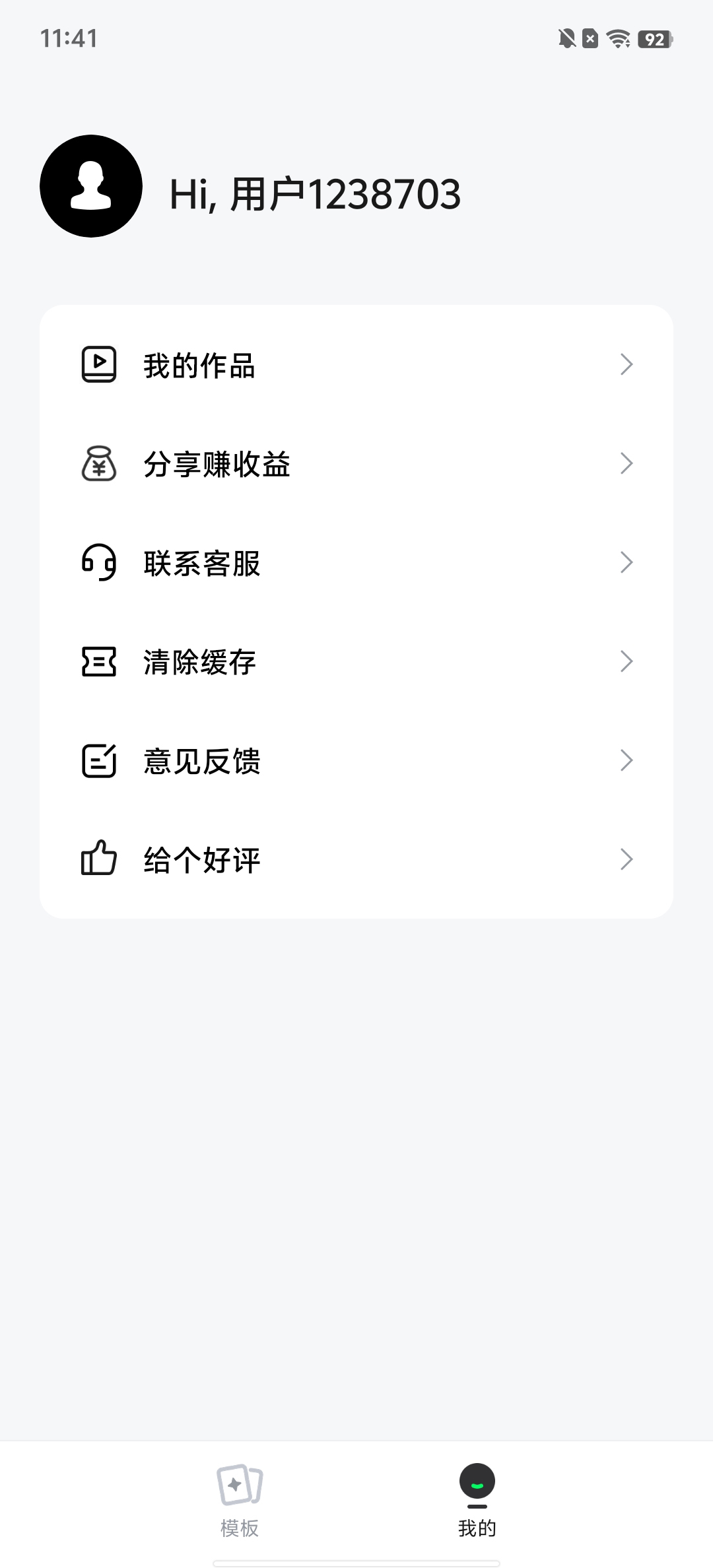Image resolution: width=713 pixels, height=1568 pixels.
Task: Tap 给个好评 to rate the app
Action: [356, 860]
